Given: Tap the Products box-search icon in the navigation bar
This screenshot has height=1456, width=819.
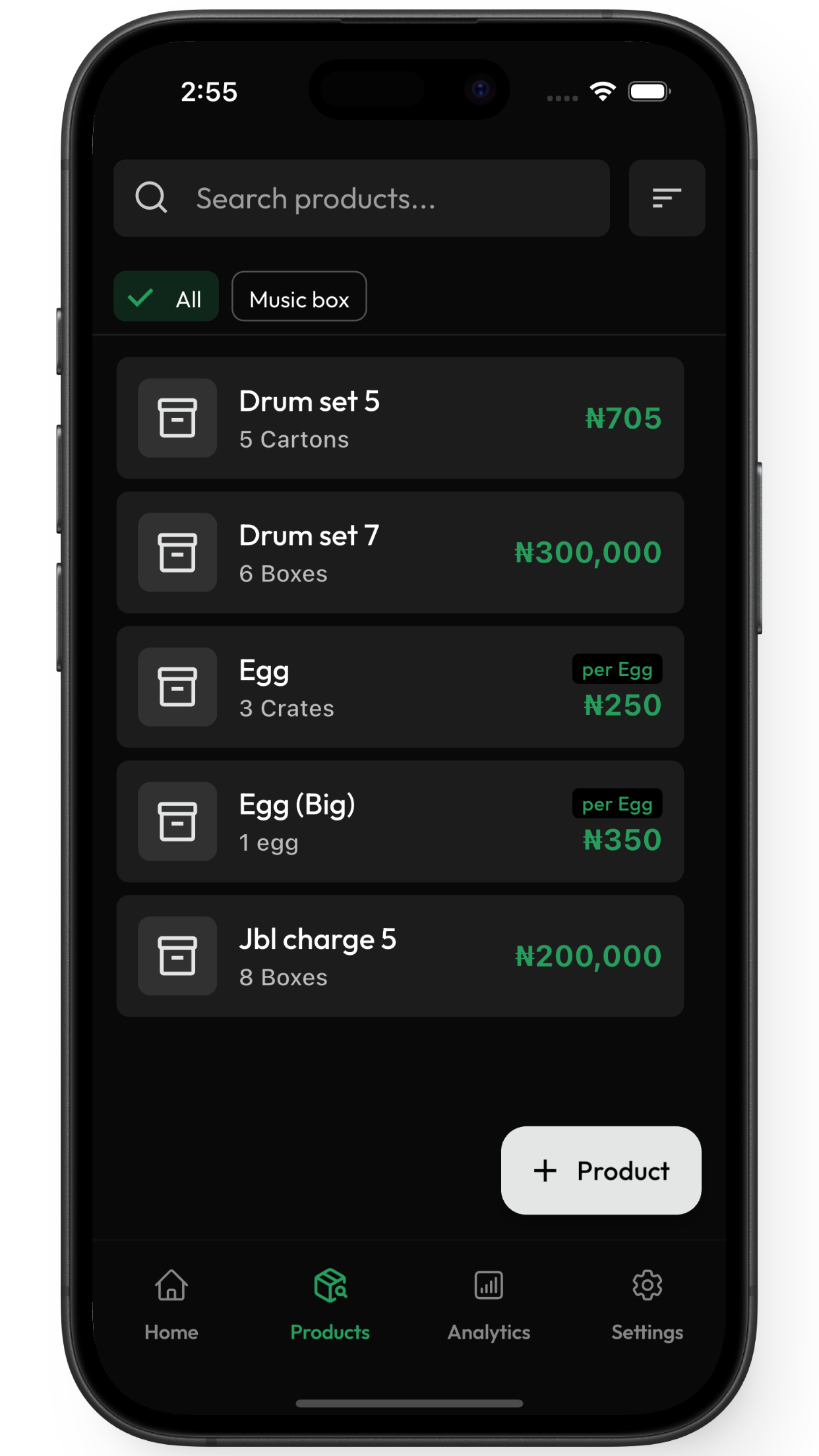Looking at the screenshot, I should pos(329,1285).
